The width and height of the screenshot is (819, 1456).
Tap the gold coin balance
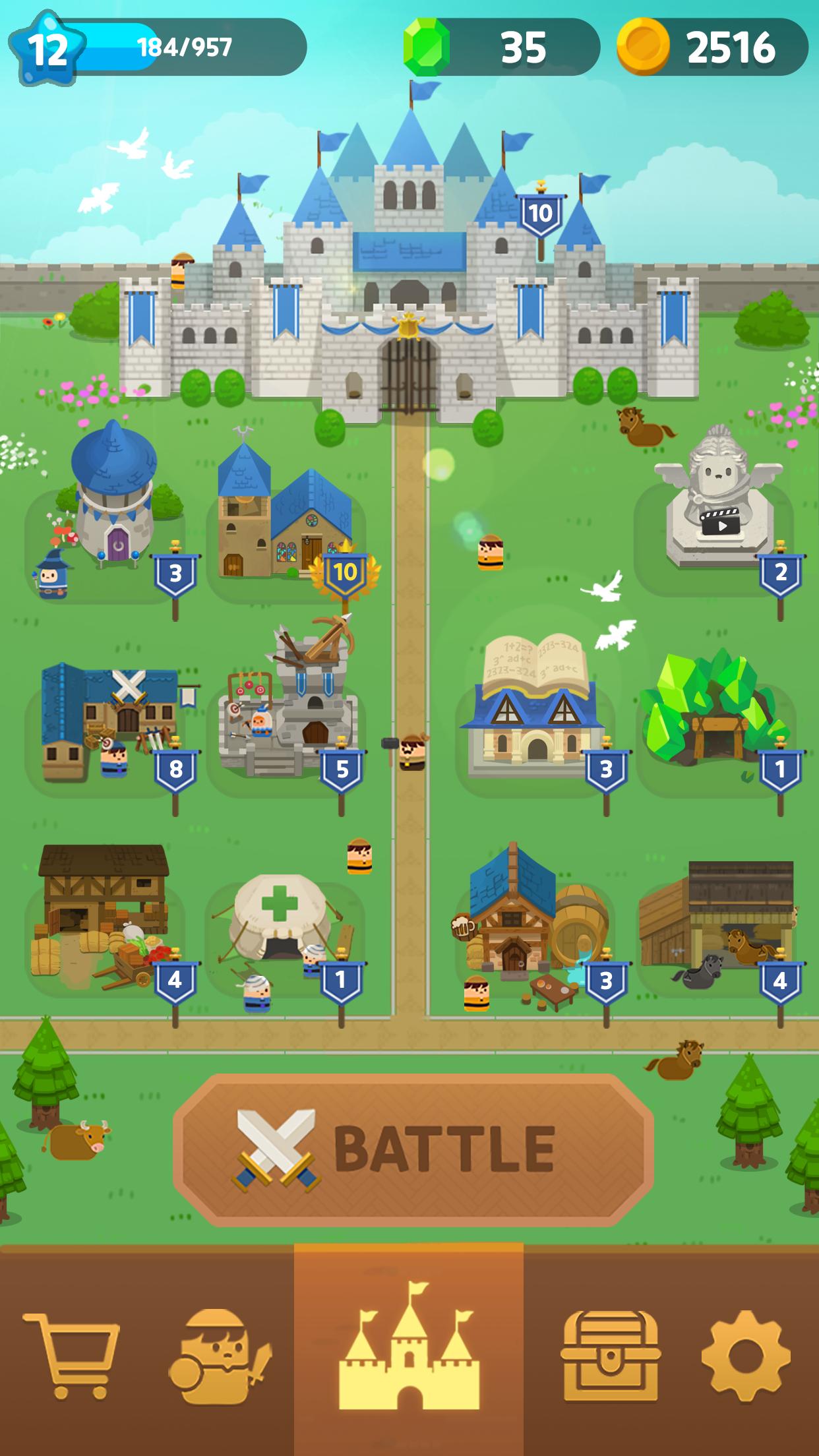click(x=712, y=47)
